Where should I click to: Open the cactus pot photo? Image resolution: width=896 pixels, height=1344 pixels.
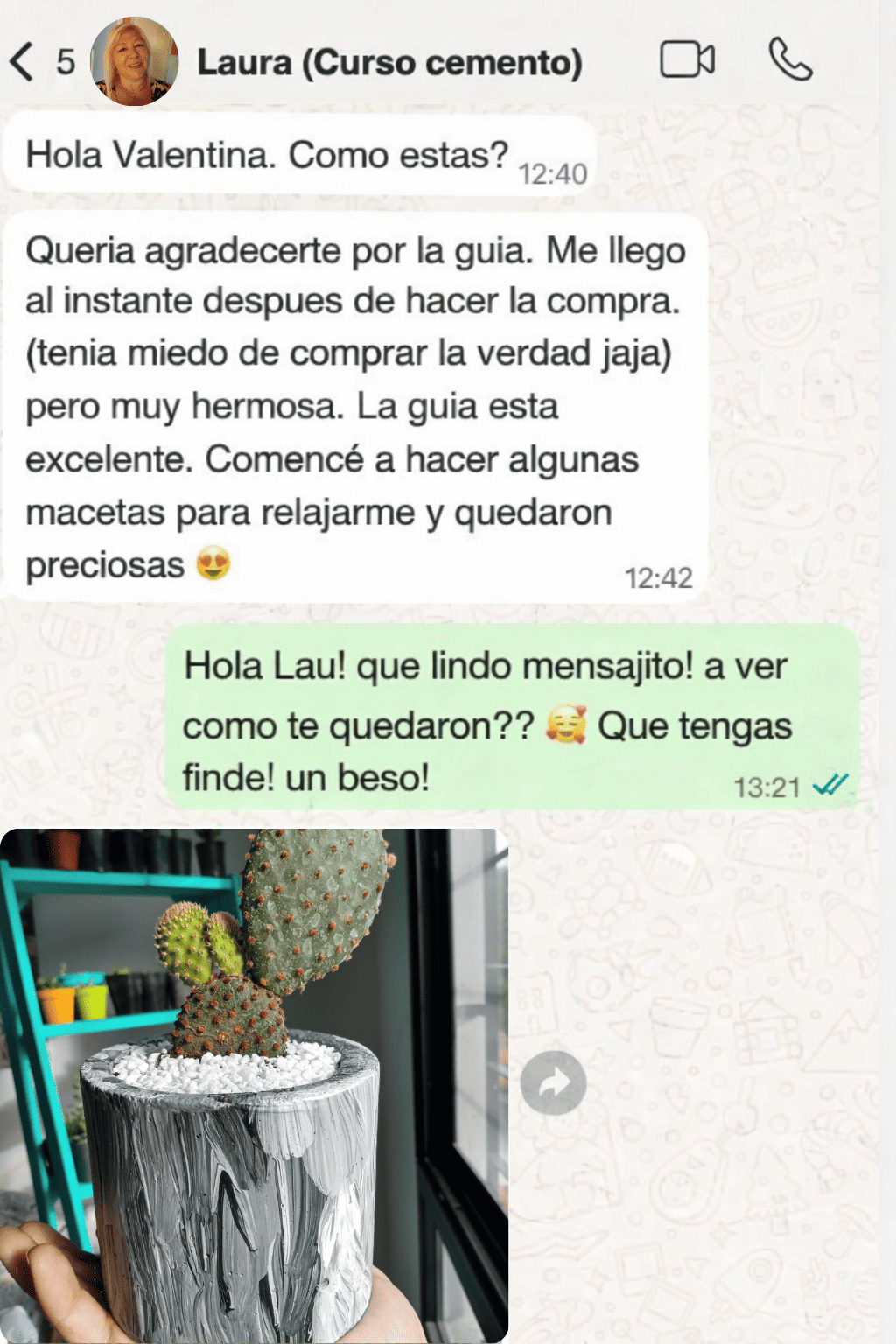point(254,1085)
